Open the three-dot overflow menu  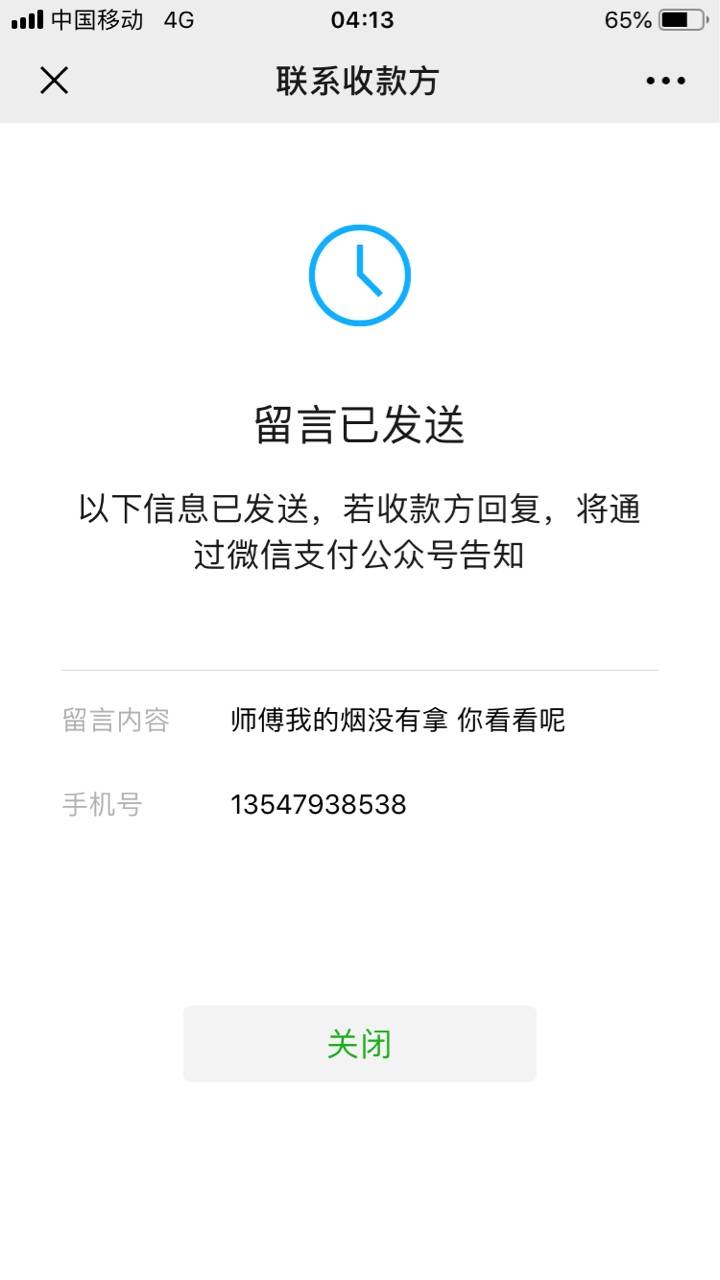666,81
